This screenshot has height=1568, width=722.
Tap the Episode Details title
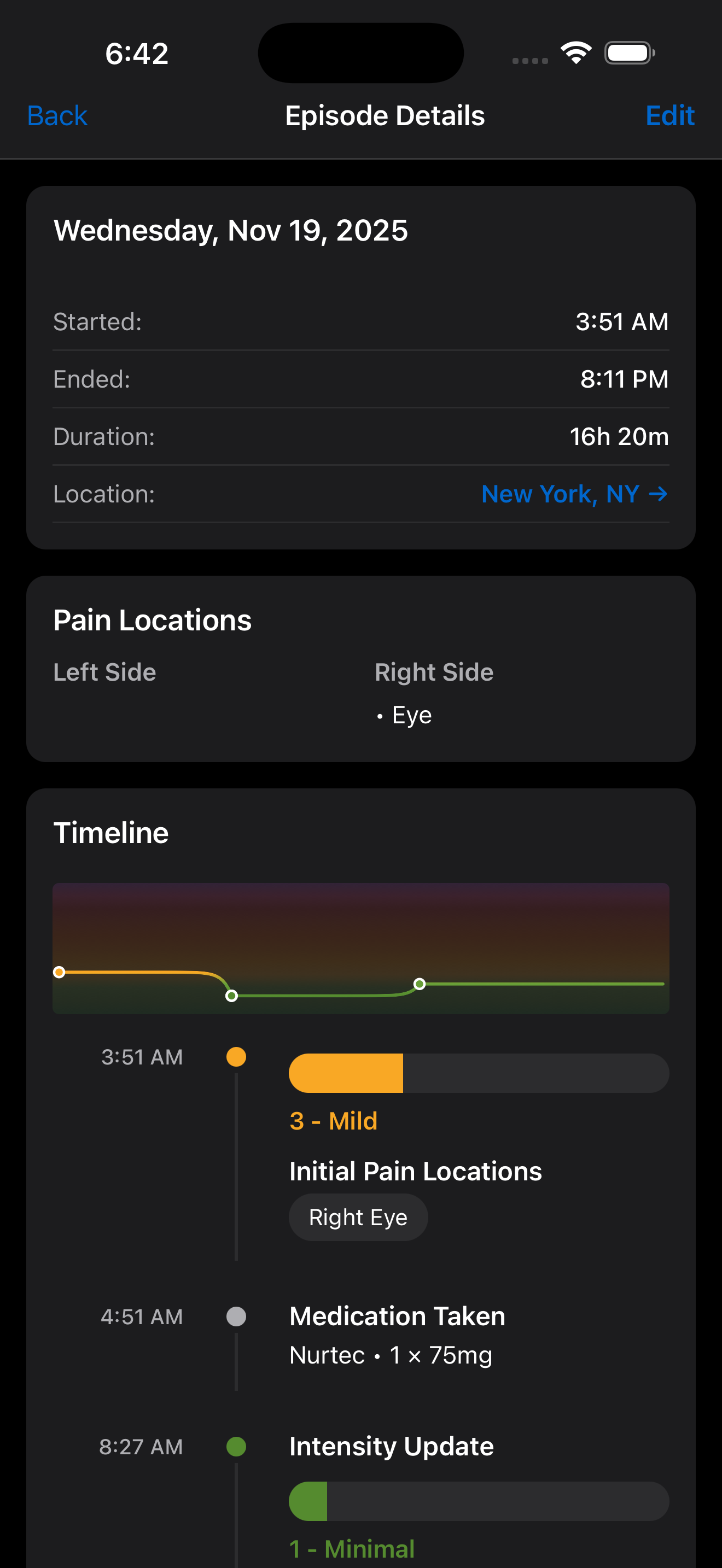(385, 115)
